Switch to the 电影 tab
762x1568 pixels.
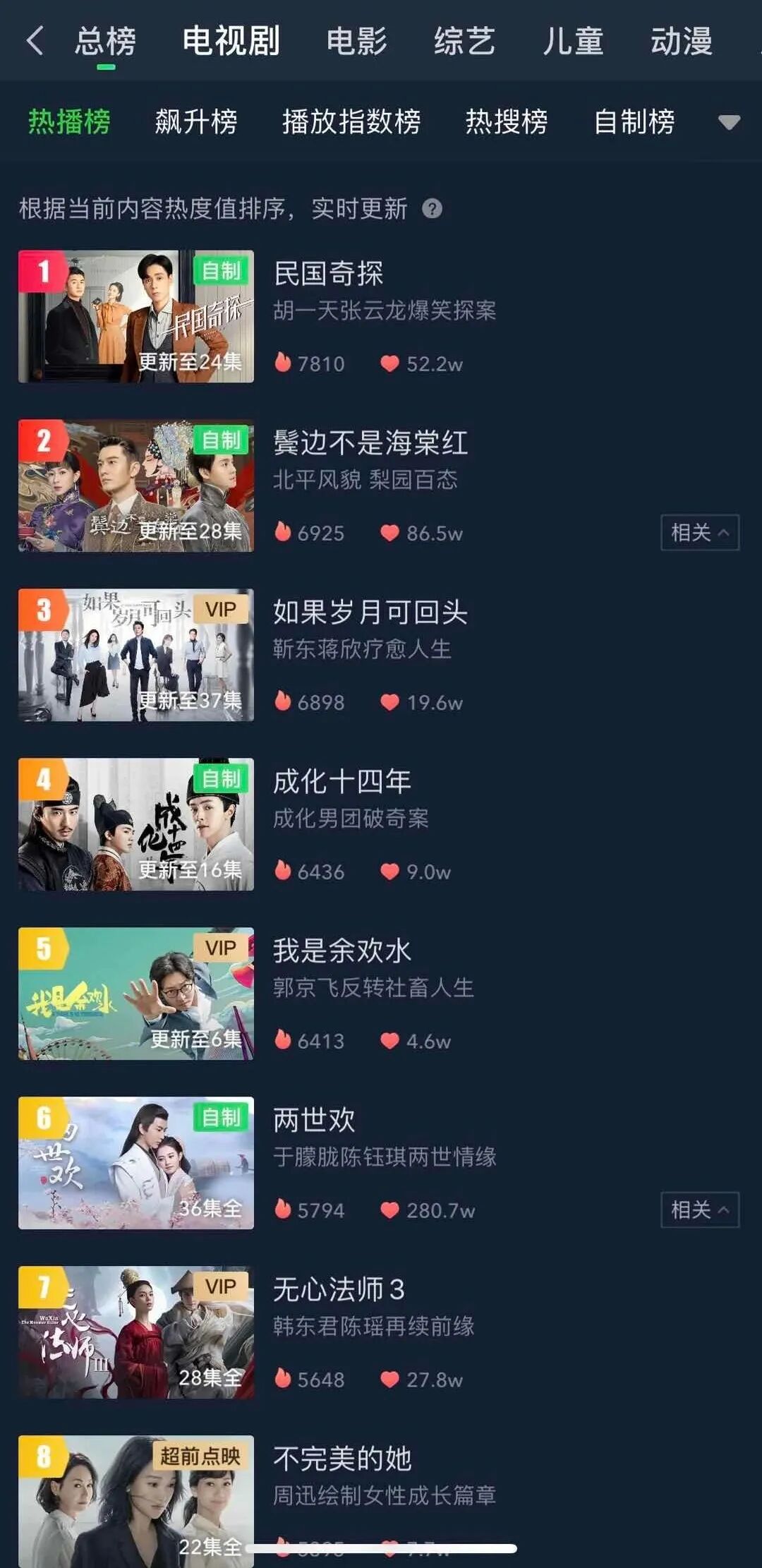point(357,41)
